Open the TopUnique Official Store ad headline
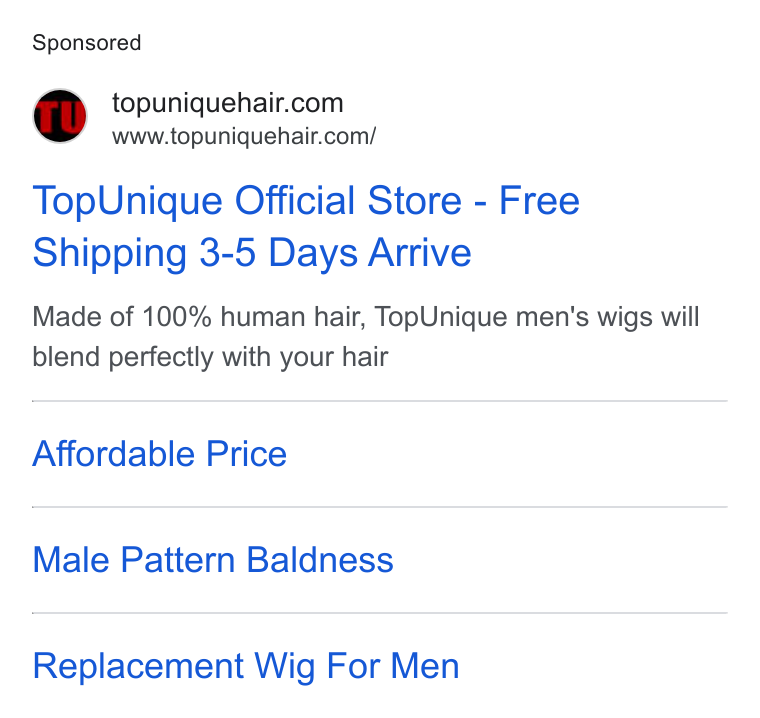 306,226
